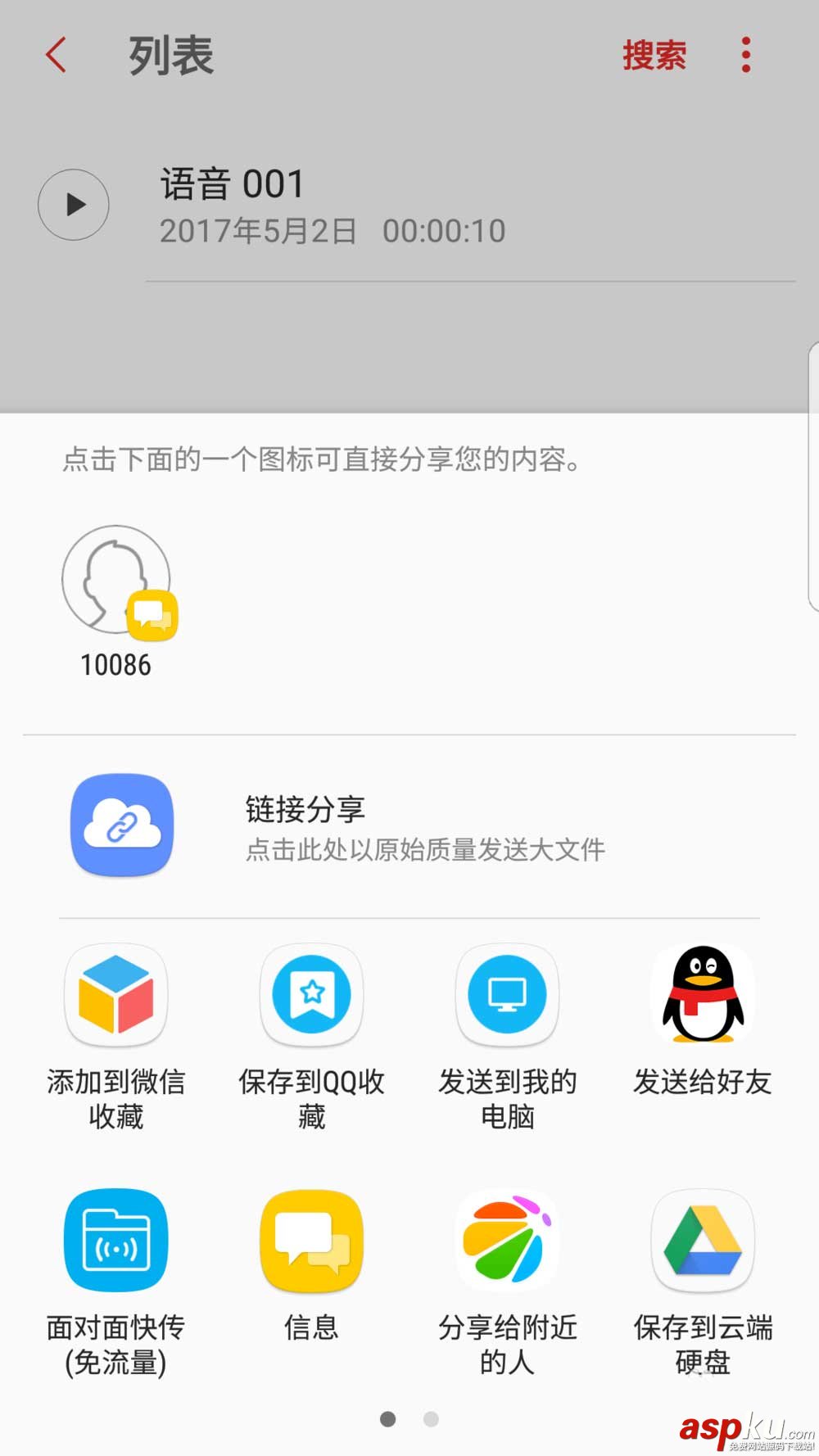The image size is (819, 1456).
Task: Tap the QQ penguin Send to Friends icon
Action: tap(702, 995)
